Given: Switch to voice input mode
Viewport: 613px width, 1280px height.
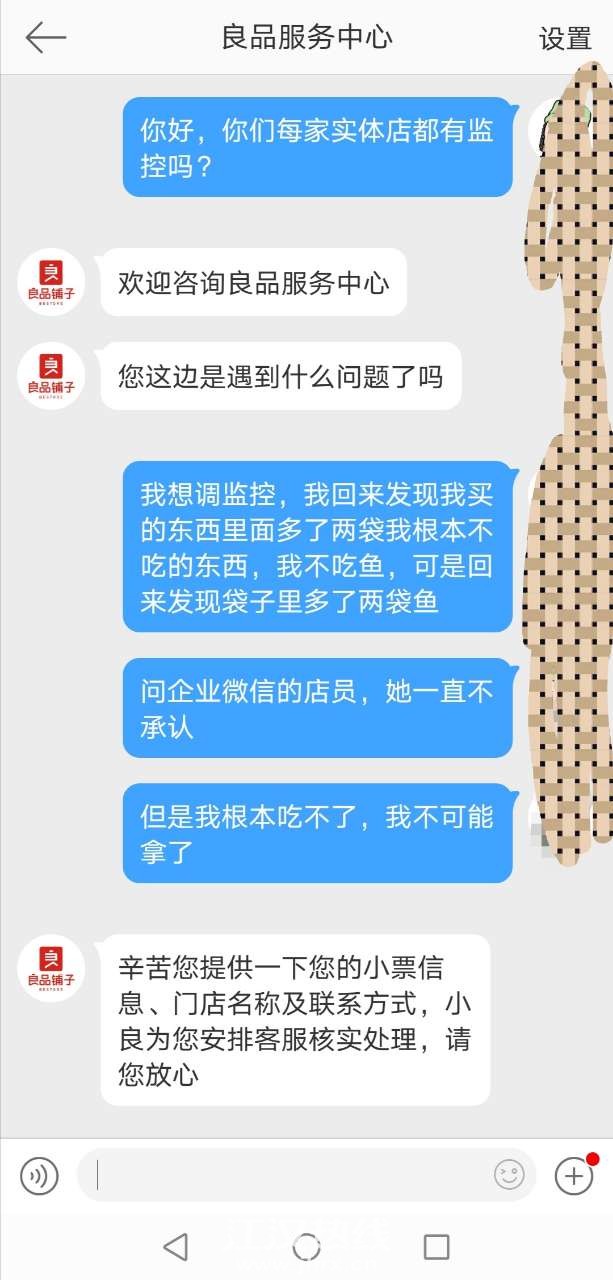Looking at the screenshot, I should [40, 1175].
